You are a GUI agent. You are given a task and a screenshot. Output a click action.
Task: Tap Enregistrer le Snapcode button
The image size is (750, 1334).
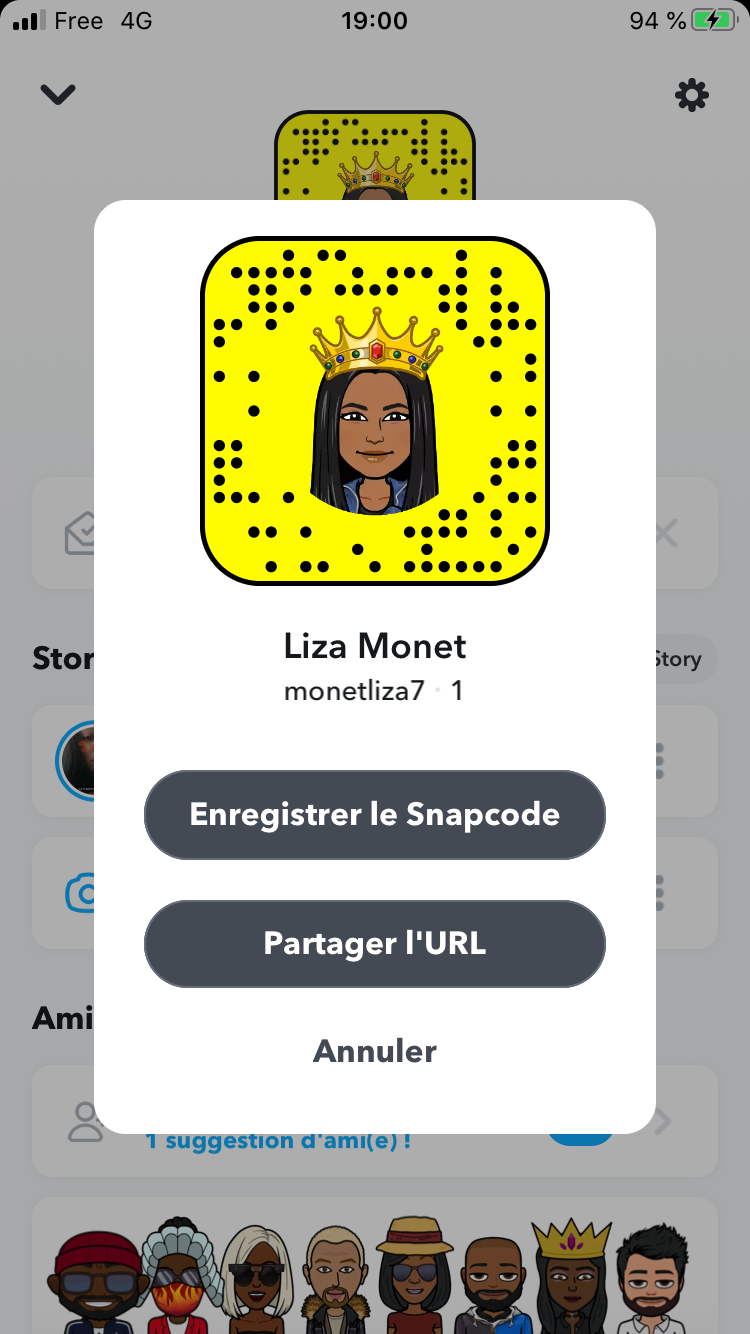click(x=375, y=814)
